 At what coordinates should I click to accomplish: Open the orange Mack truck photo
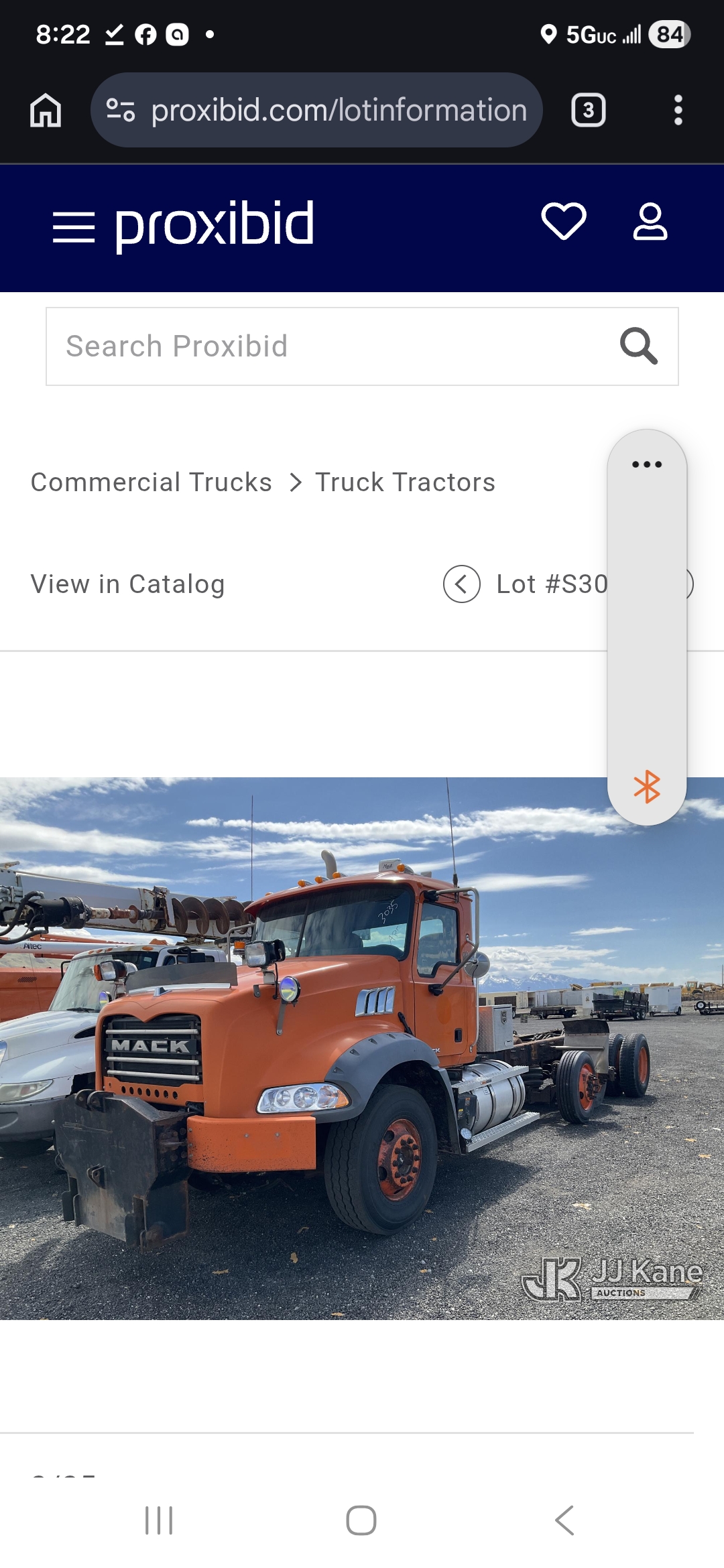pos(362,1049)
